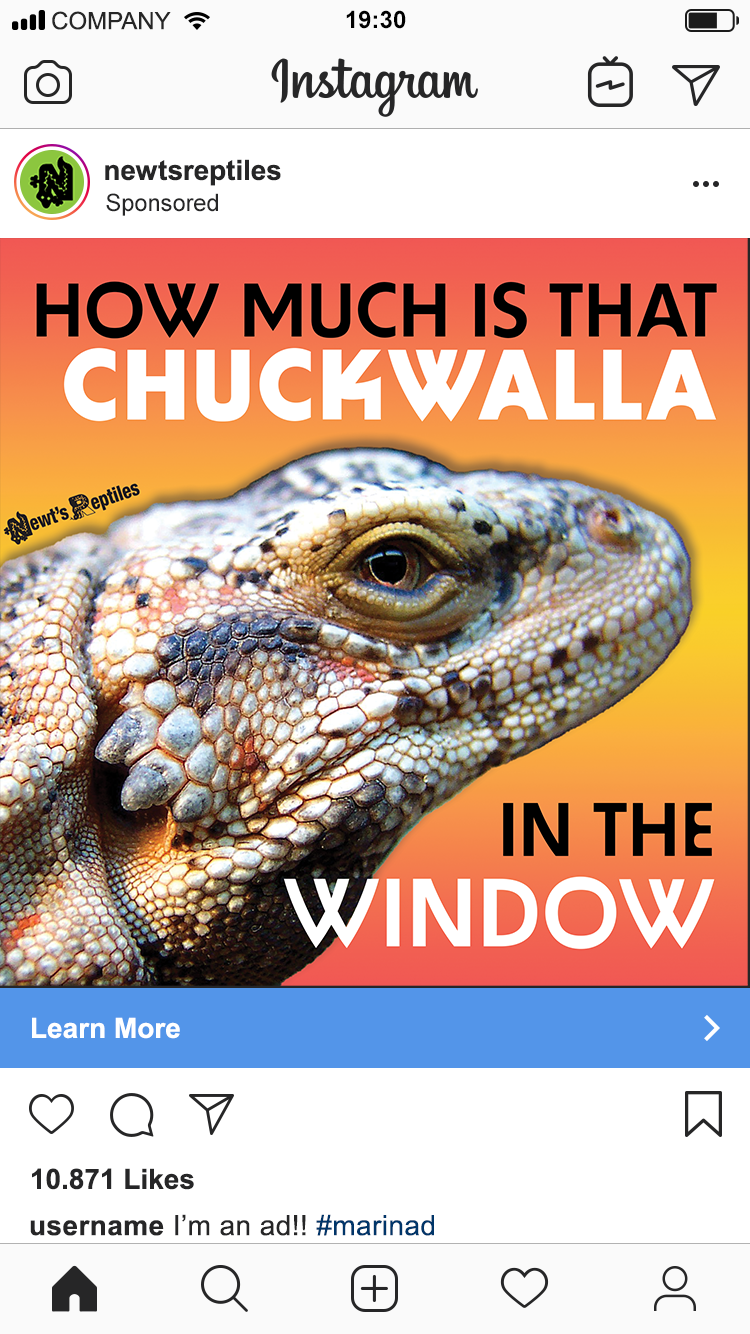
Task: Tap Learn More on the ad
Action: tap(375, 1028)
